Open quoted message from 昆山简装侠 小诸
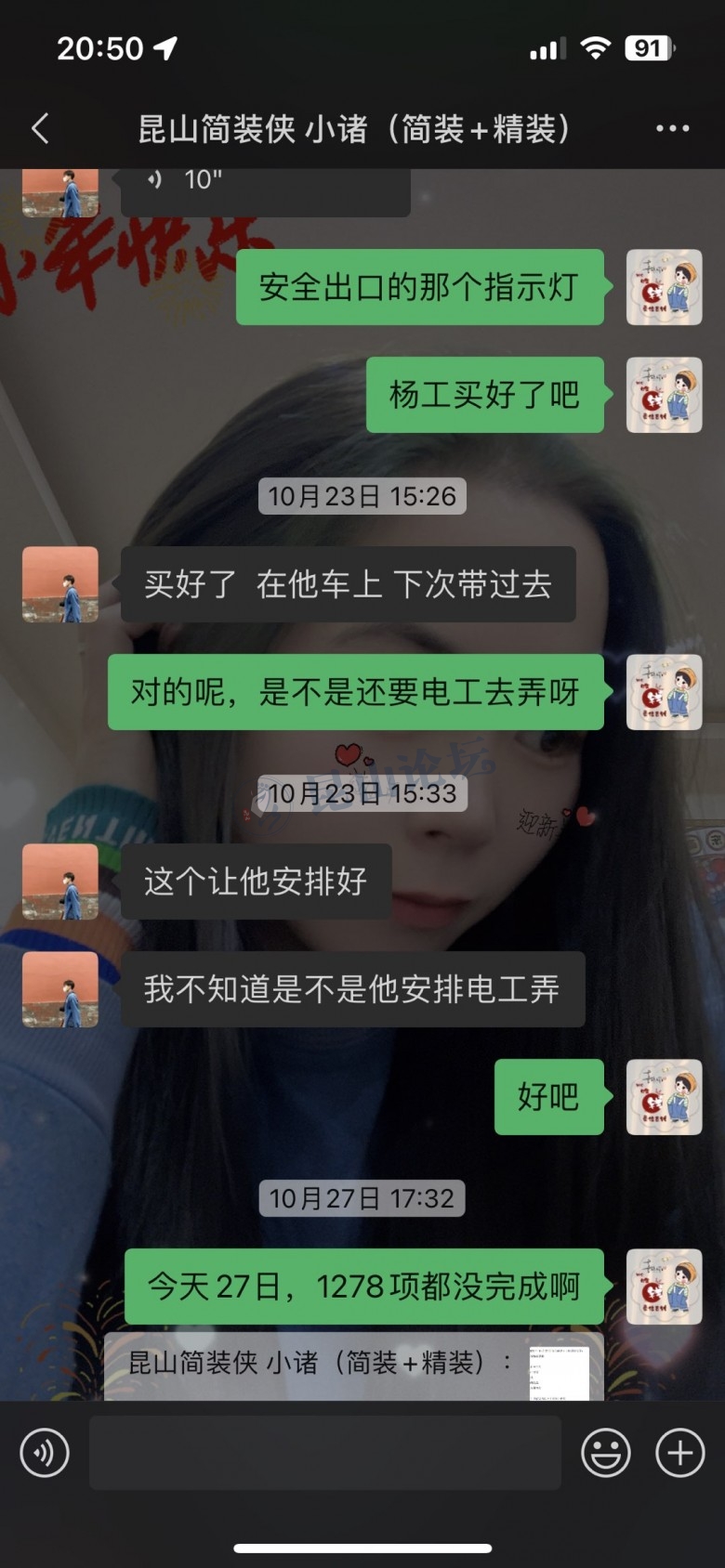This screenshot has height=1568, width=725. click(353, 1366)
